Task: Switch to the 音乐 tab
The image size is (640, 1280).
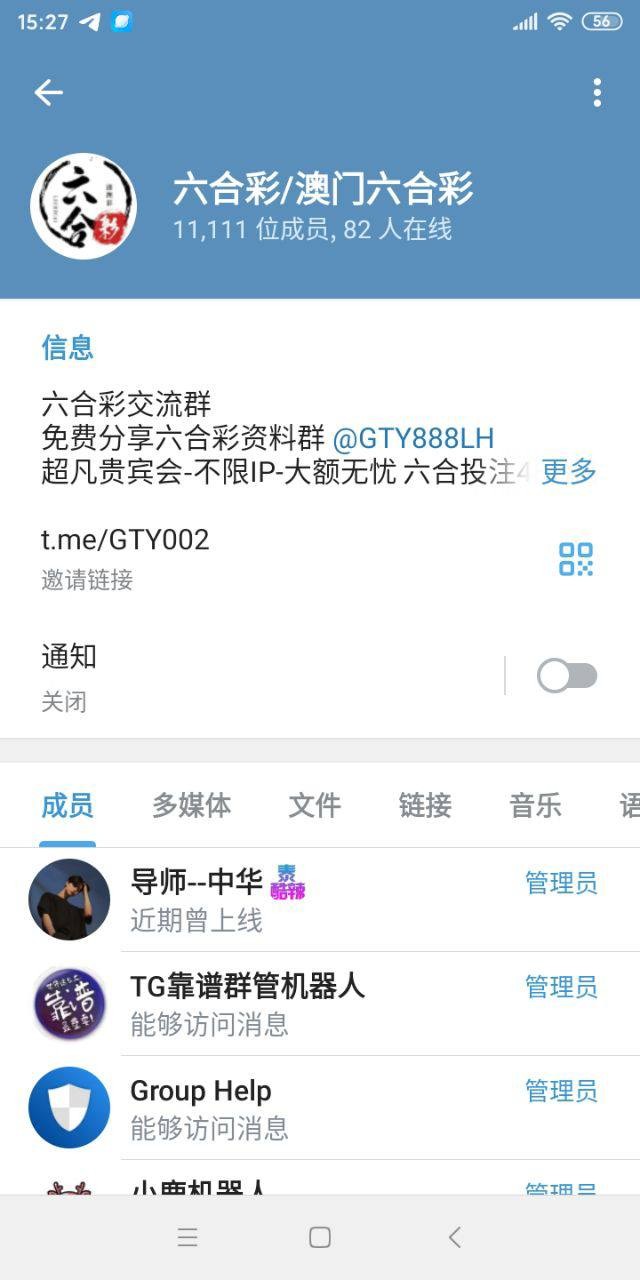Action: (x=535, y=805)
